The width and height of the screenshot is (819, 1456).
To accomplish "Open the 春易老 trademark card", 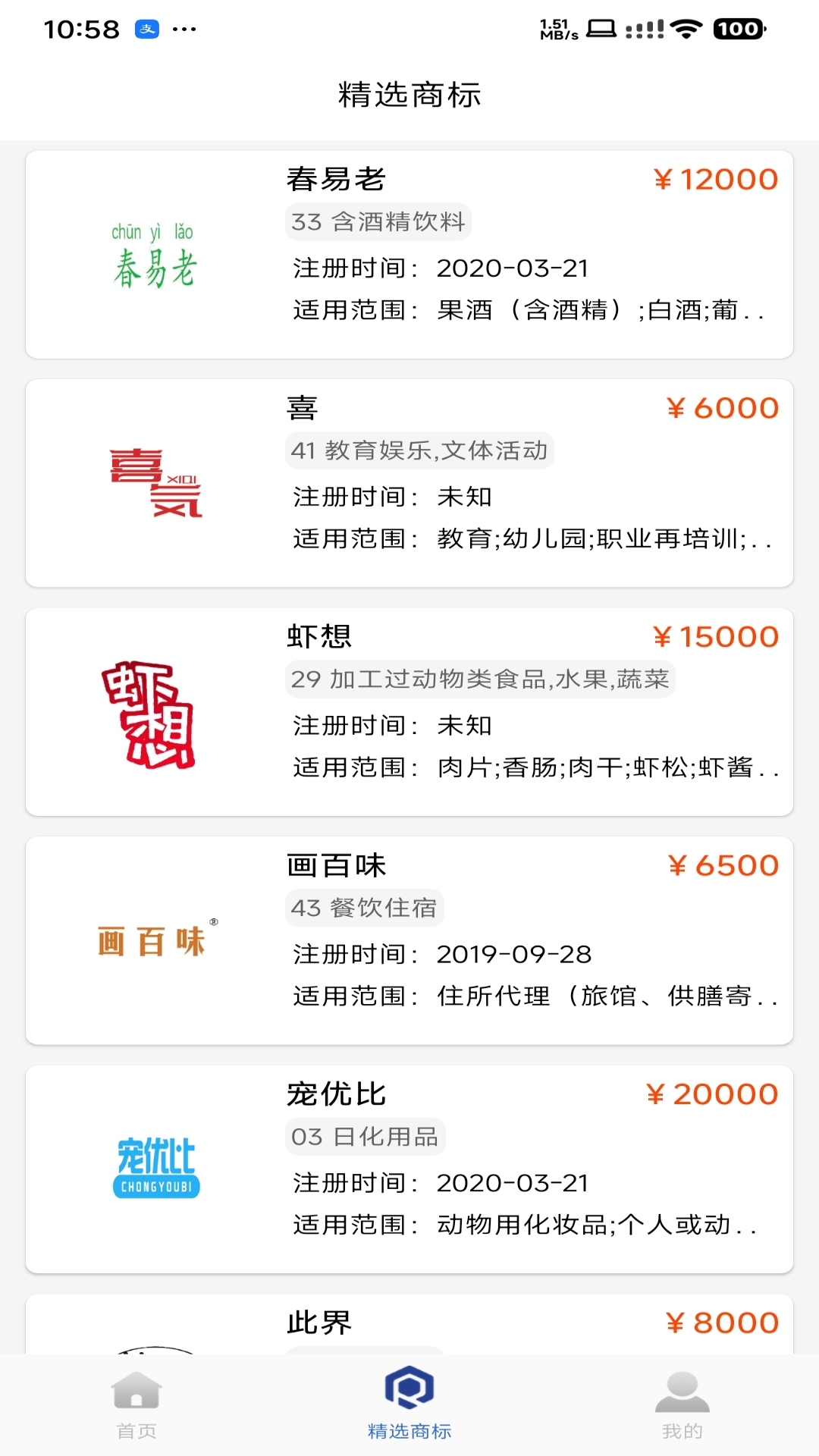I will point(409,255).
